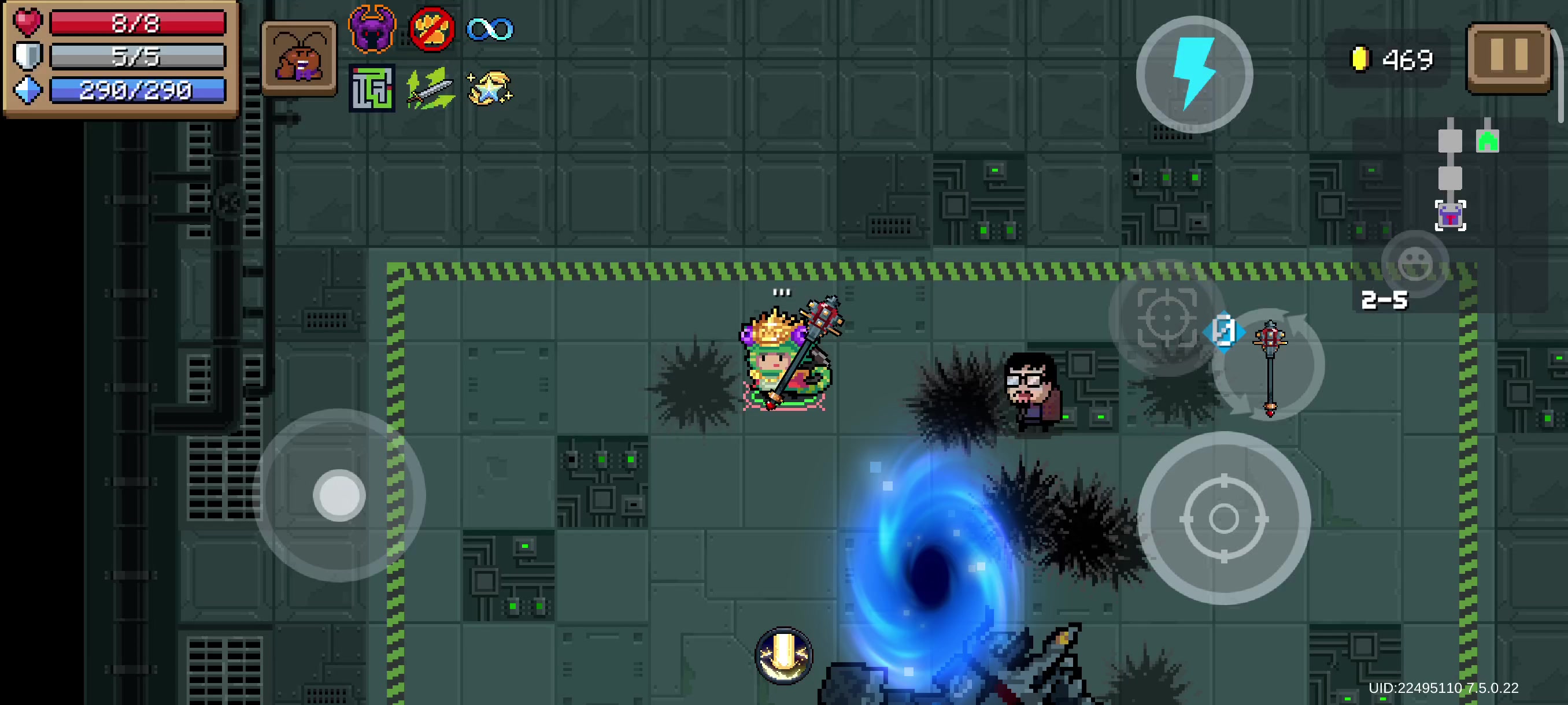
Task: Open the emote smiley button
Action: click(x=1414, y=264)
